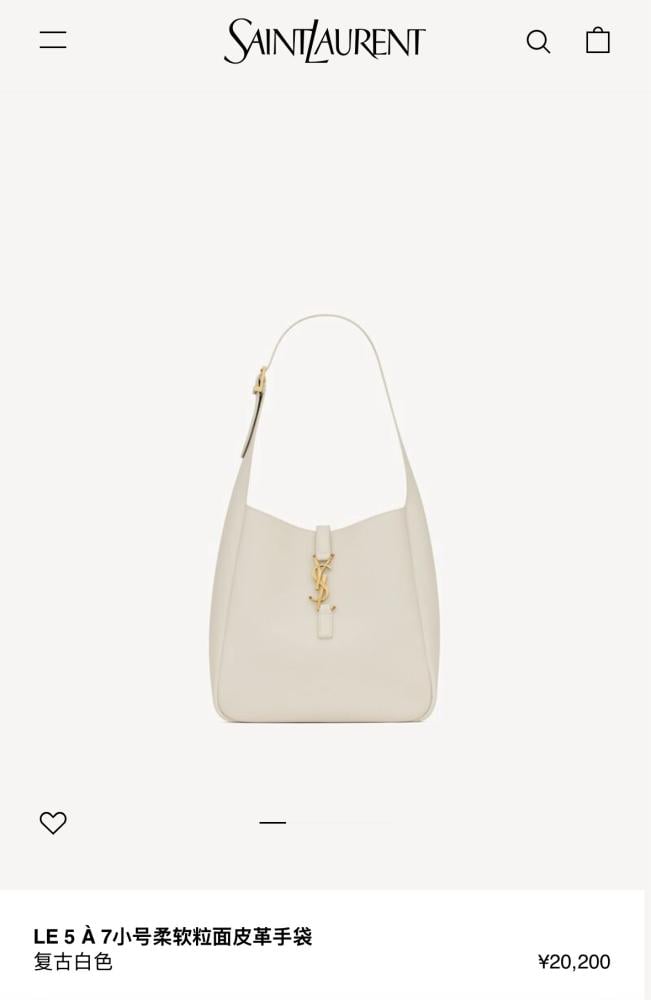View the shopping bag
This screenshot has height=1000, width=651.
point(598,40)
